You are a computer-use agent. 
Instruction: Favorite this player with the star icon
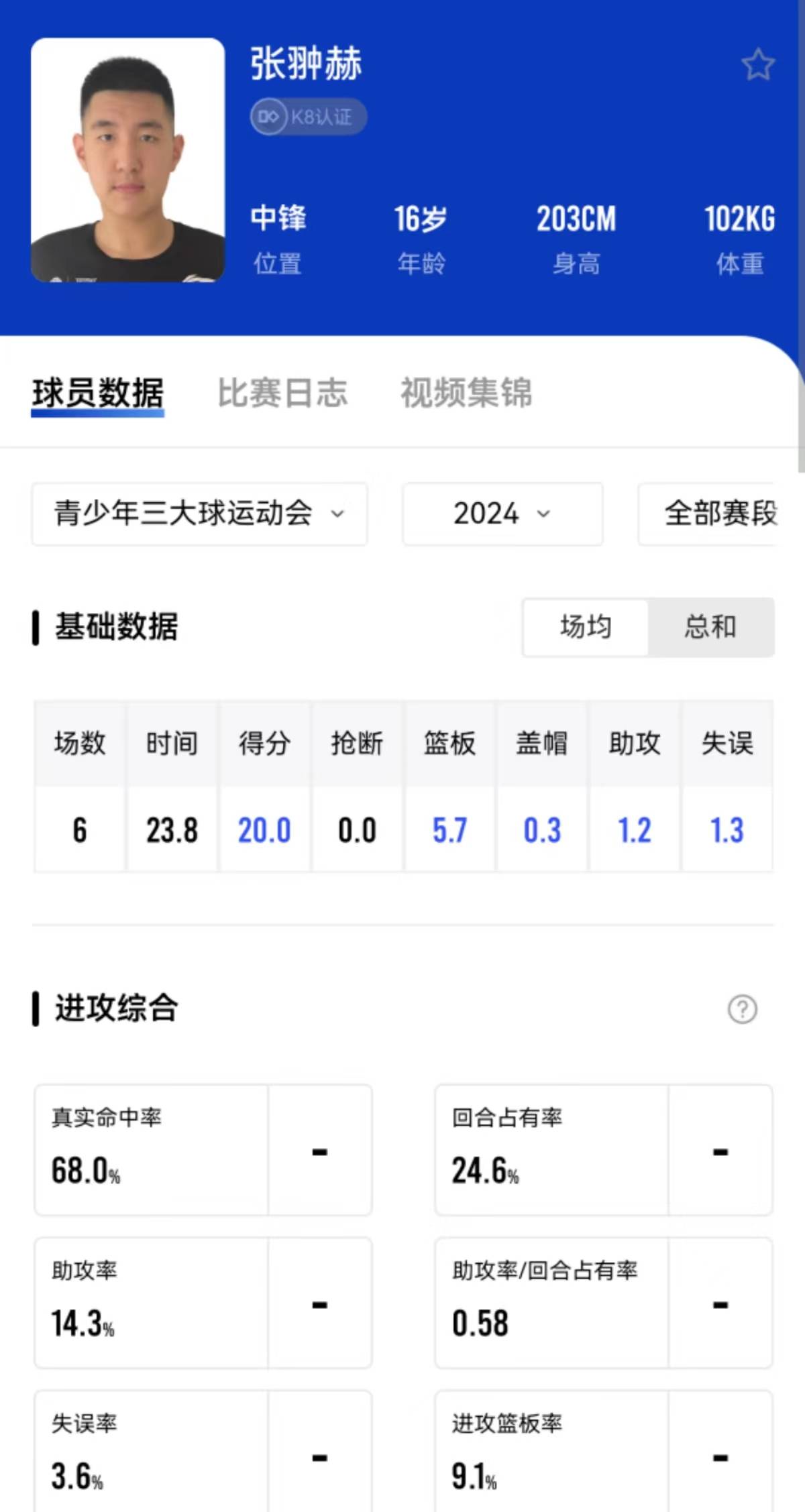pos(758,64)
